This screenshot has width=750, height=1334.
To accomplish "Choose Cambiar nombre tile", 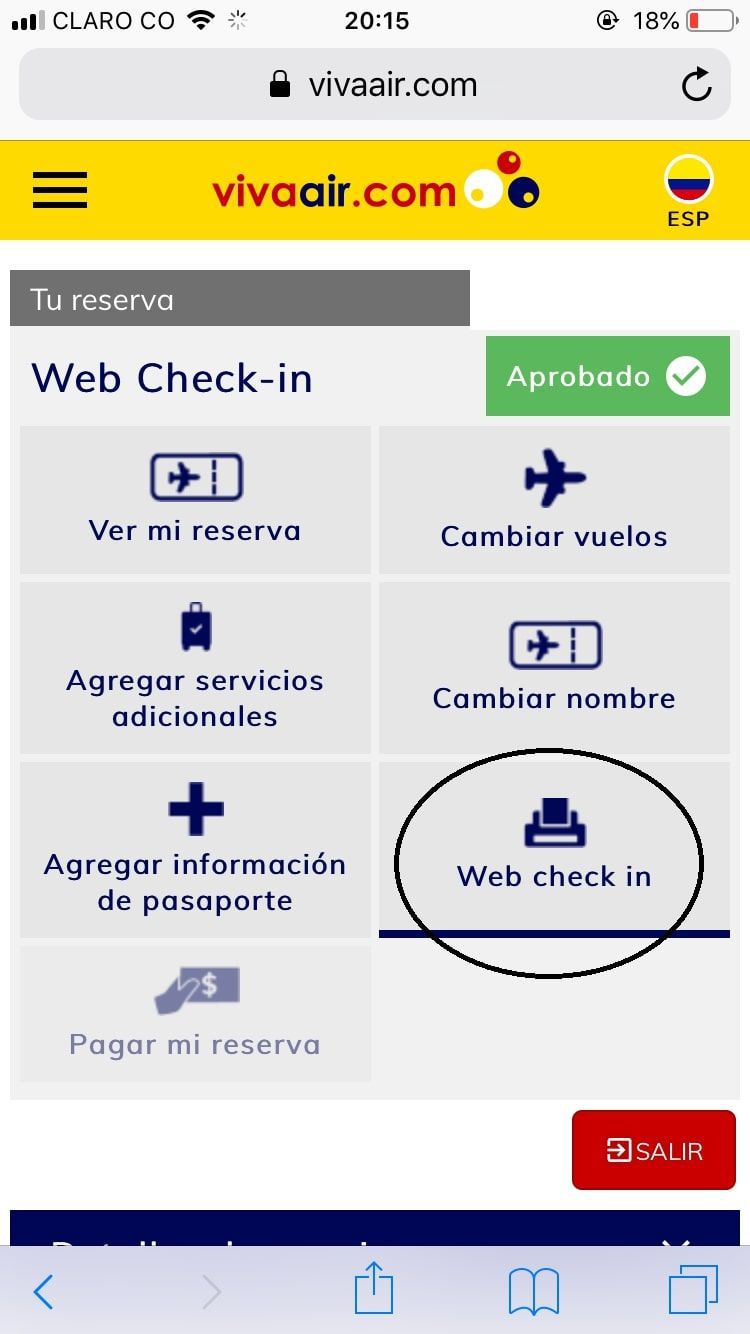I will [x=554, y=668].
